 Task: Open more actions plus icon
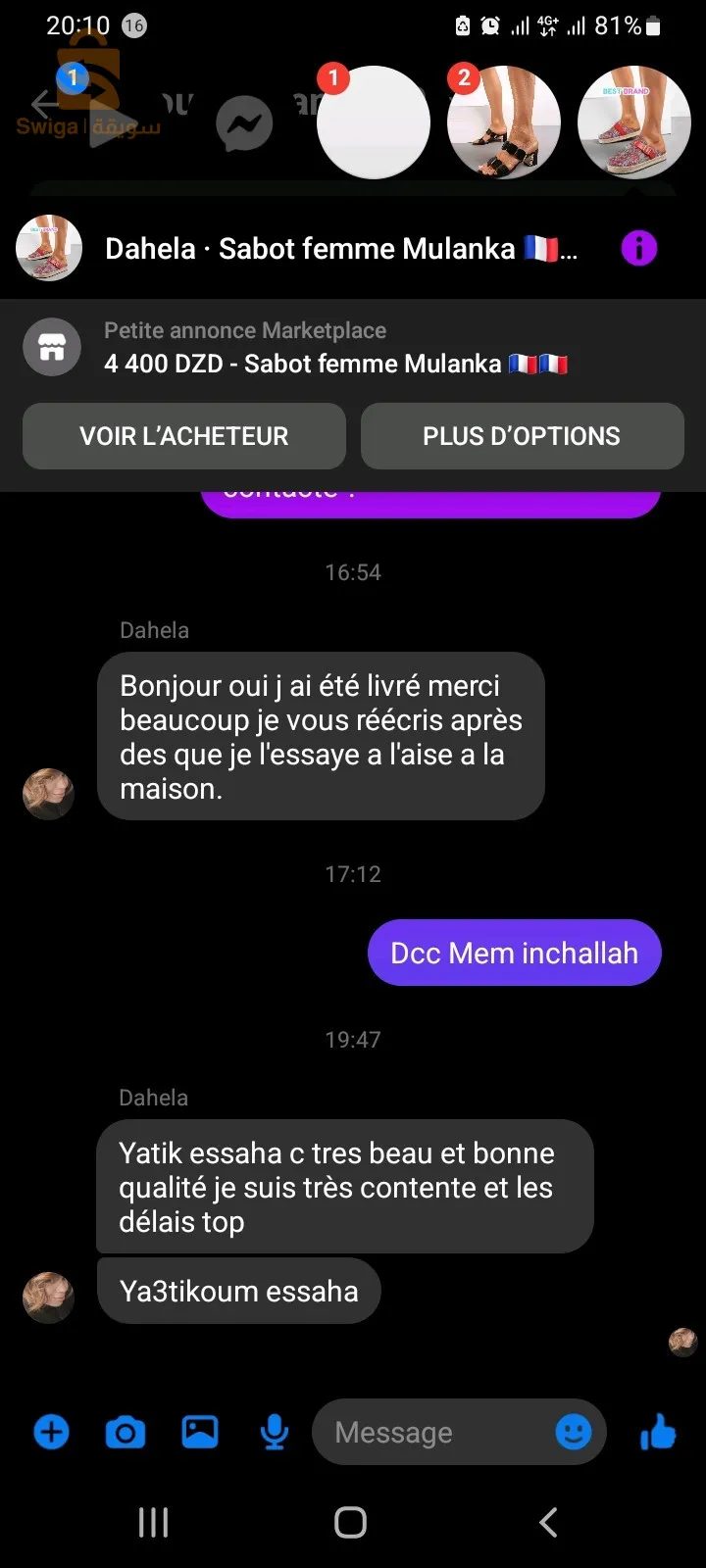pyautogui.click(x=51, y=1433)
